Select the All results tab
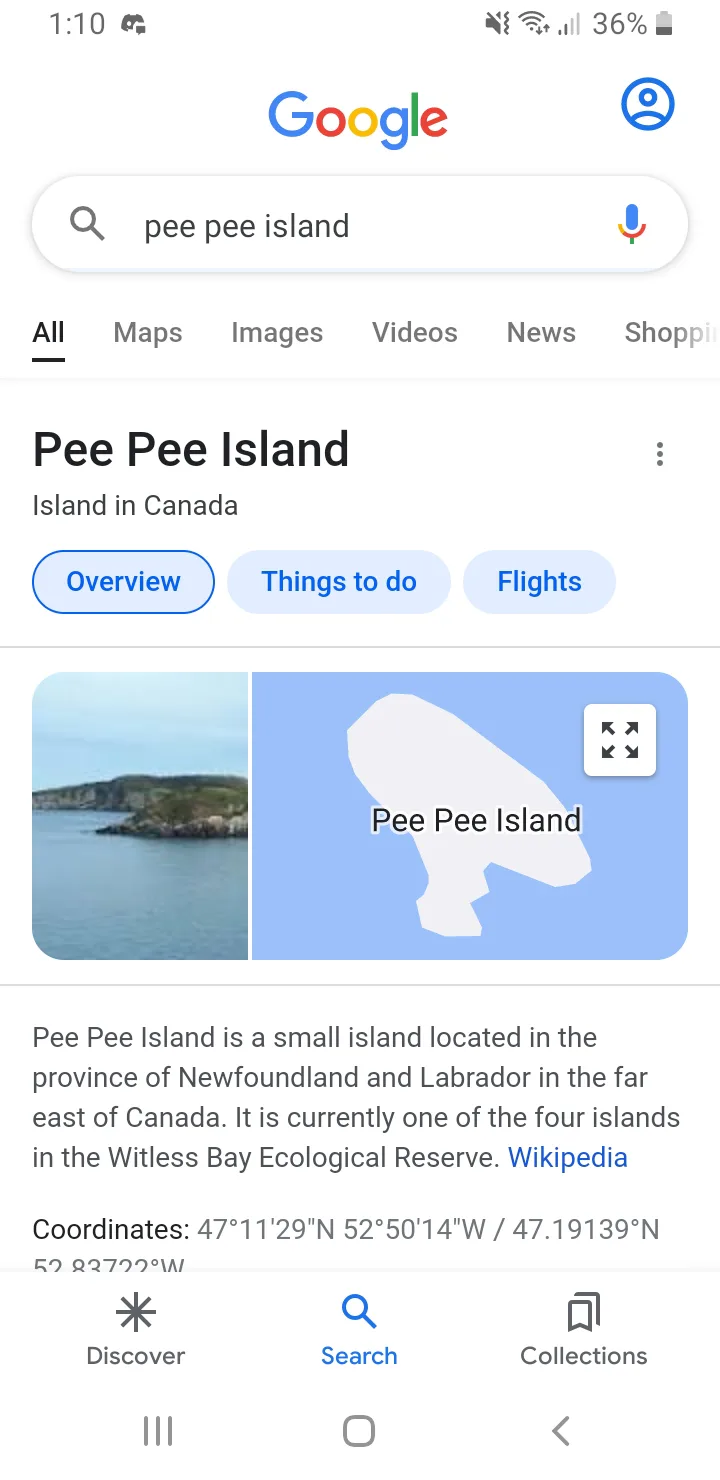This screenshot has width=720, height=1480. pyautogui.click(x=48, y=334)
